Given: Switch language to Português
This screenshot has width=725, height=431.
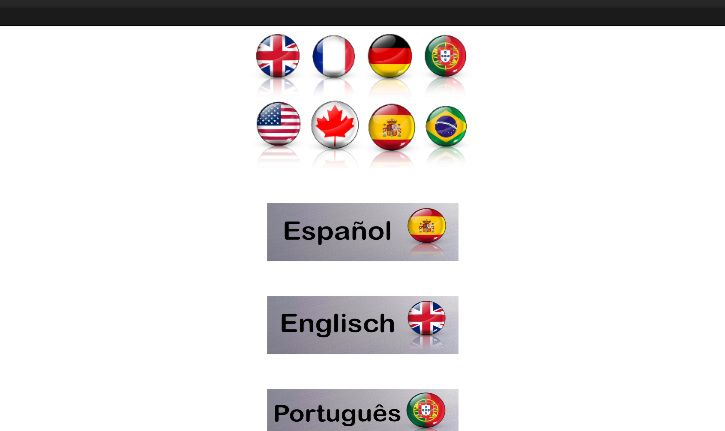Looking at the screenshot, I should (x=362, y=412).
